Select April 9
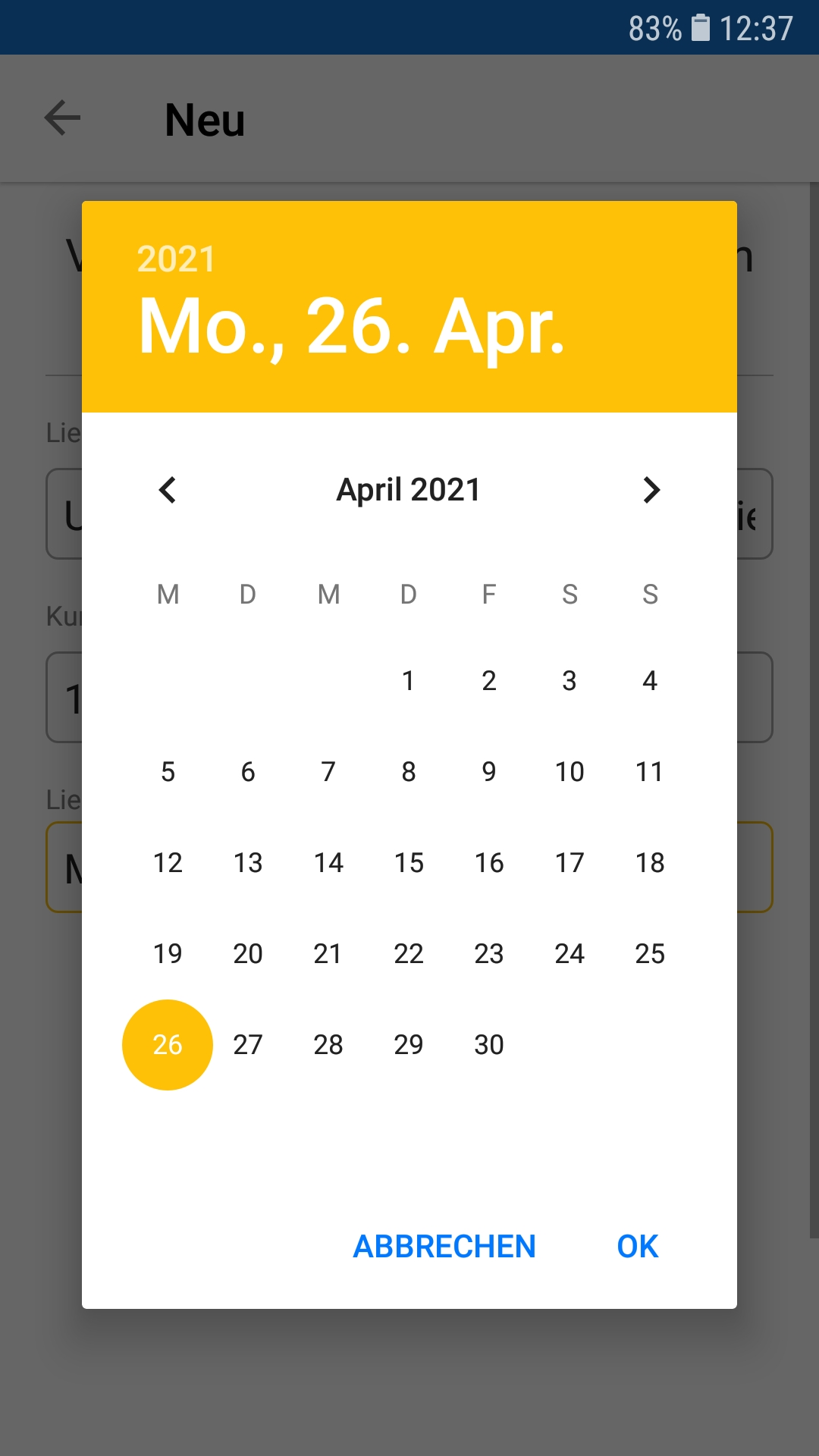The height and width of the screenshot is (1456, 819). pos(489,772)
